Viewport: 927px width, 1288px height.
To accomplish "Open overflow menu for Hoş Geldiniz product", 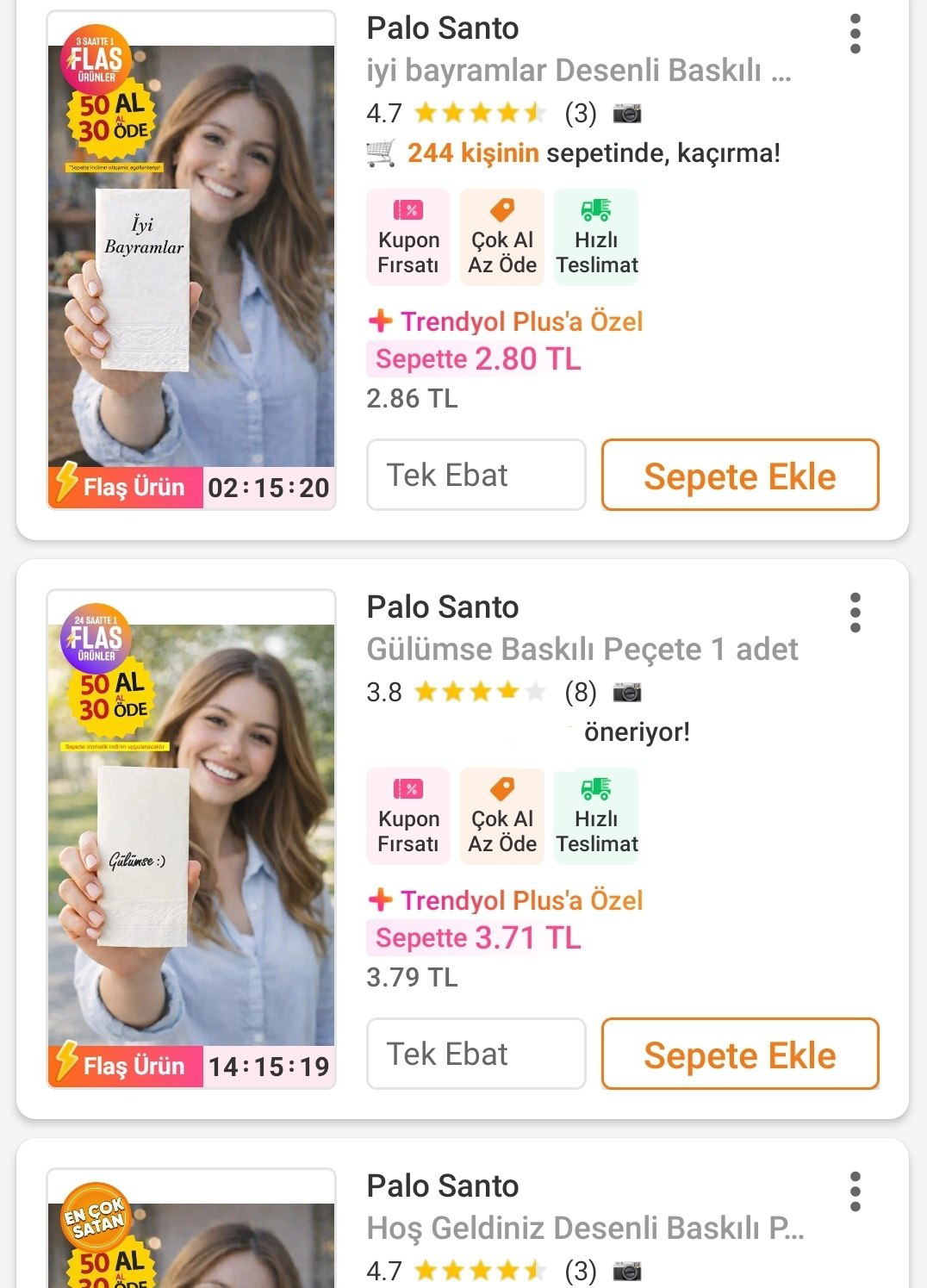I will pyautogui.click(x=855, y=1192).
